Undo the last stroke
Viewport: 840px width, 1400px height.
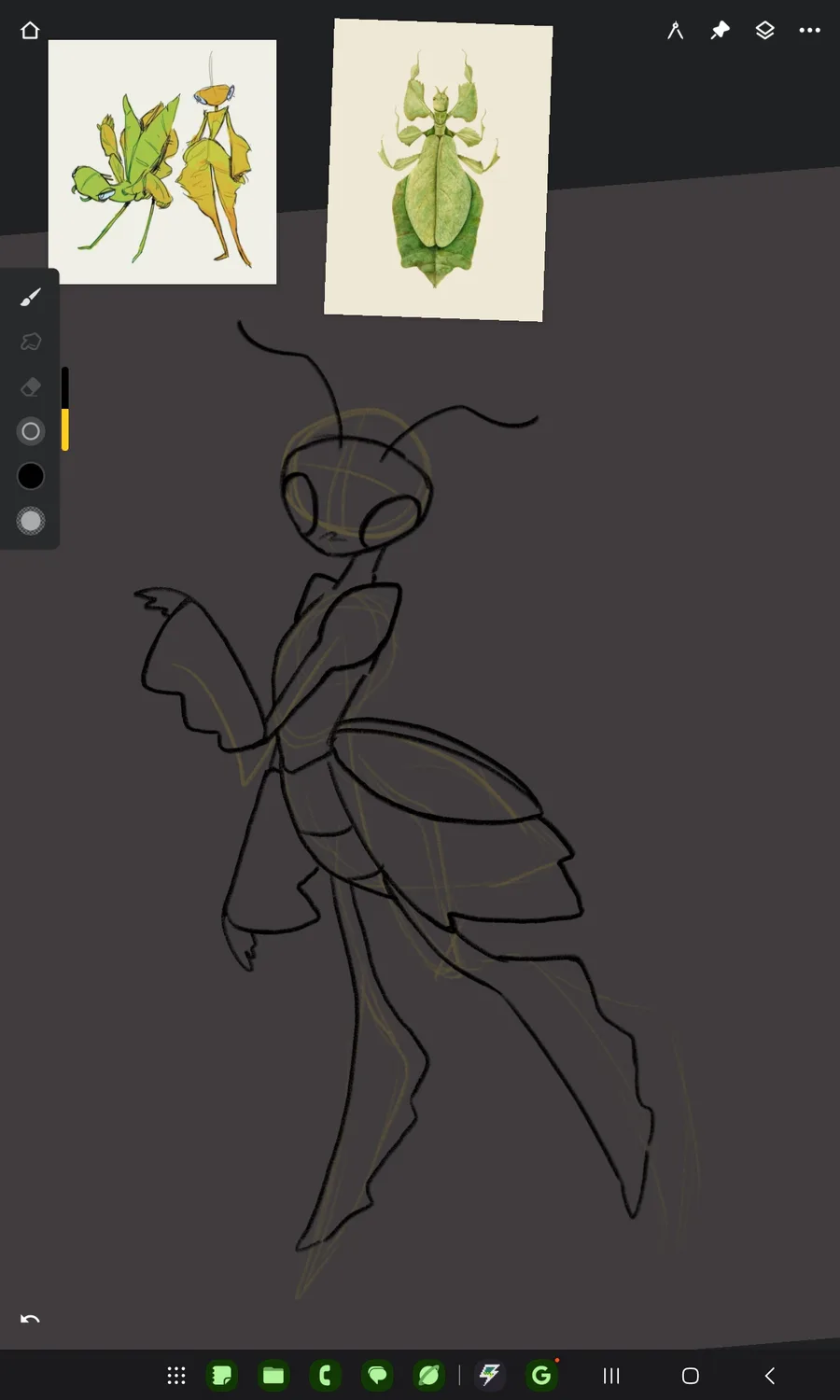30,1319
